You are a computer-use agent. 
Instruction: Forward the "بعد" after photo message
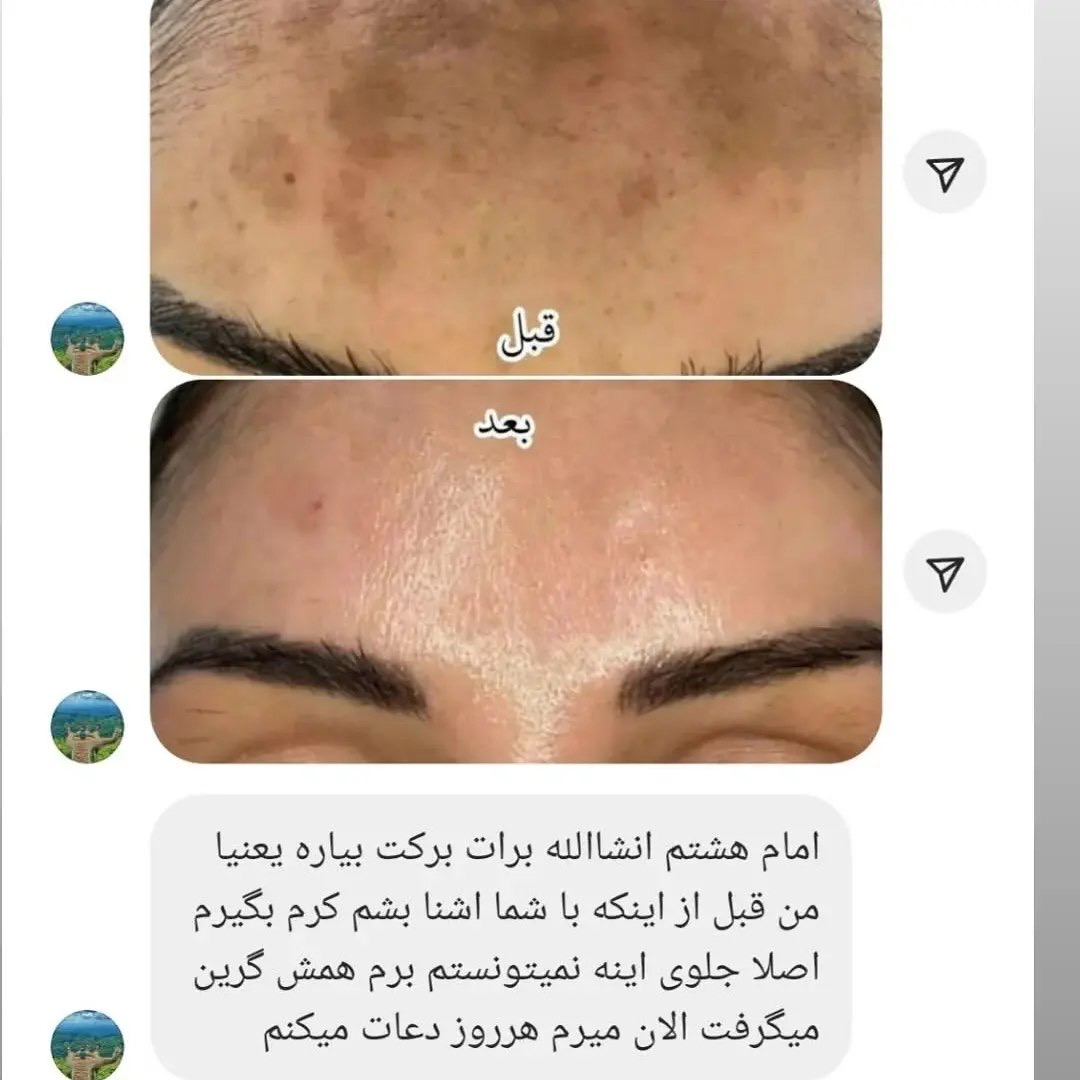(x=944, y=571)
